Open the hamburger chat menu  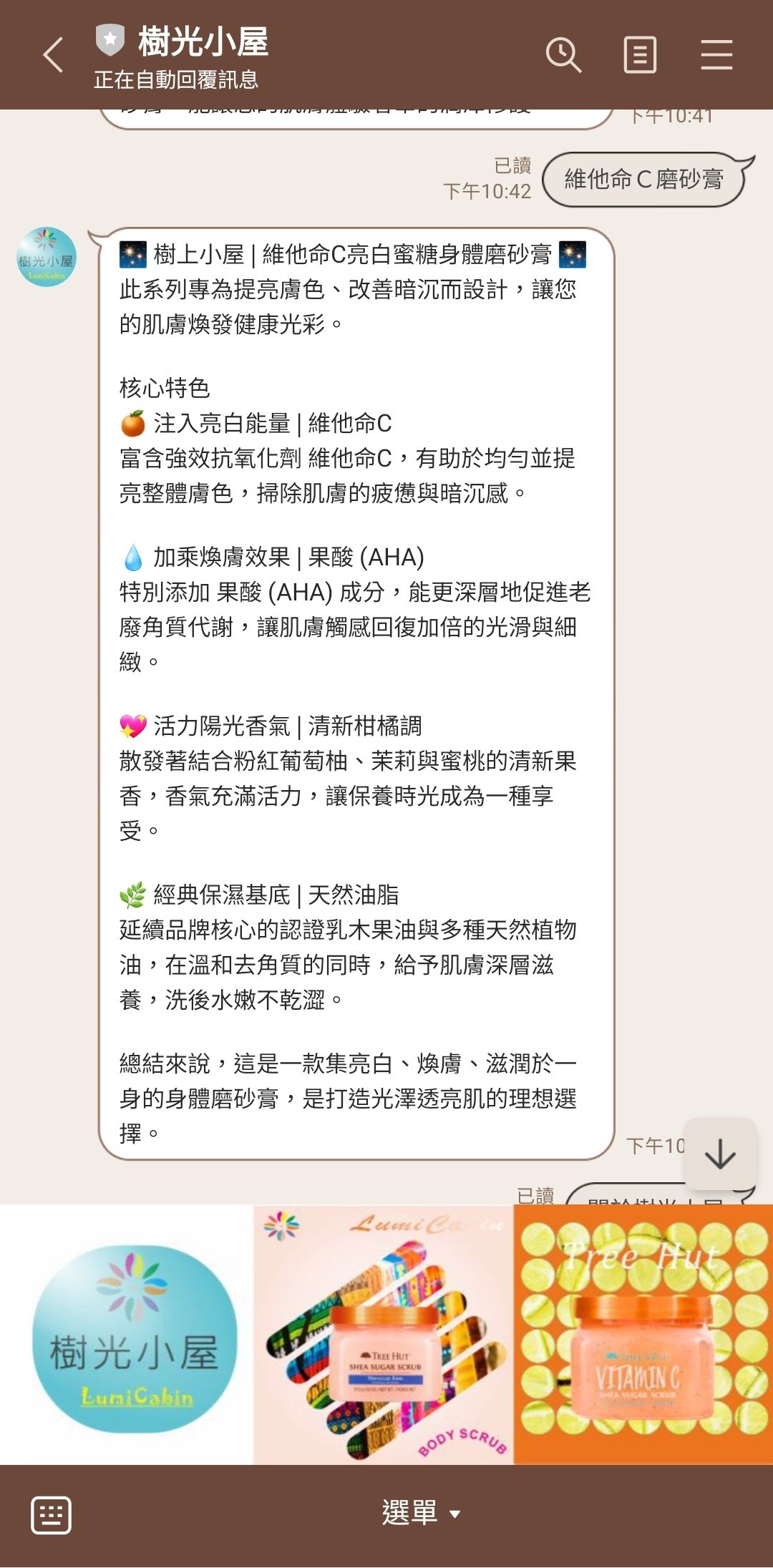(716, 55)
